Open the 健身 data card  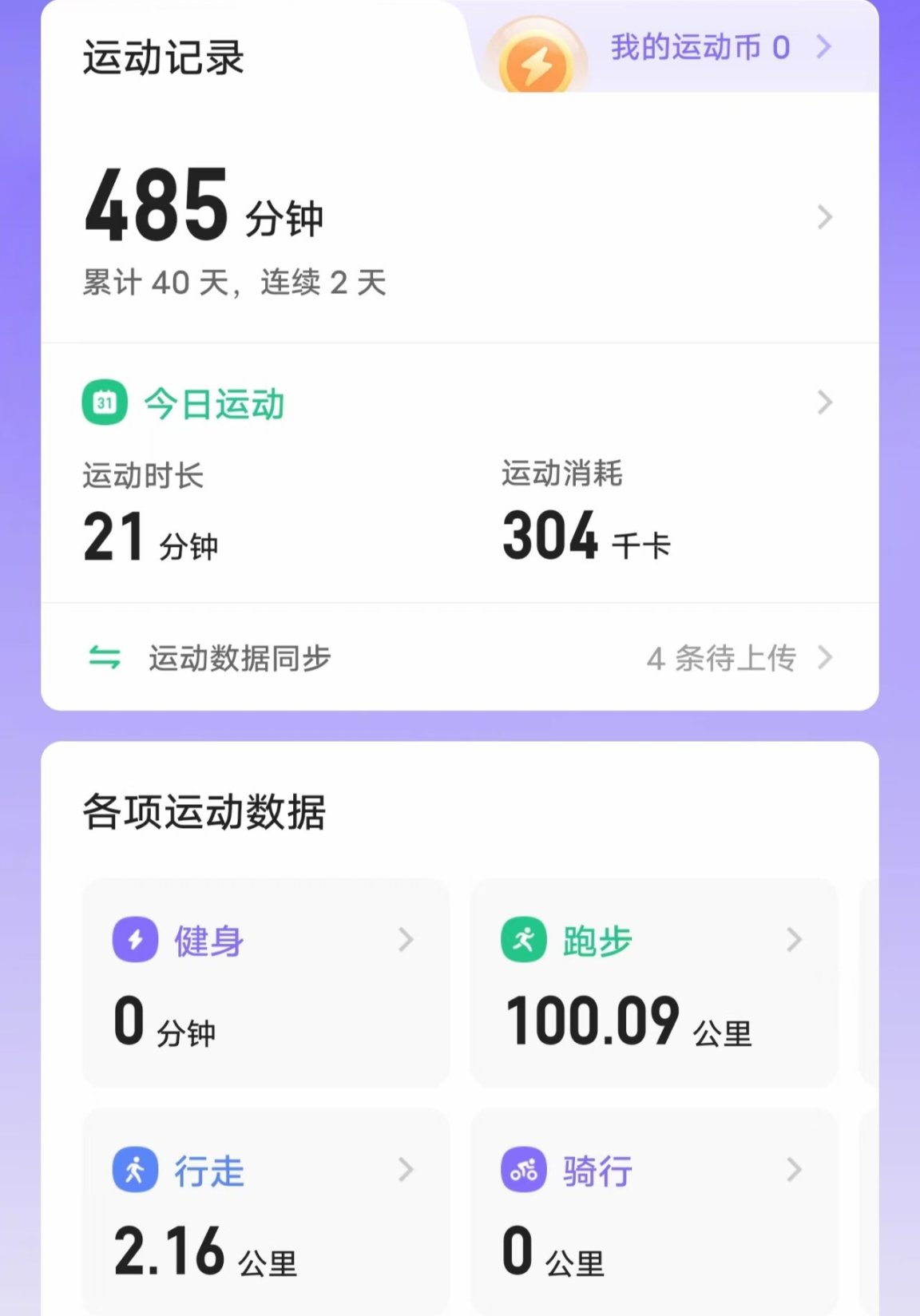pos(265,984)
